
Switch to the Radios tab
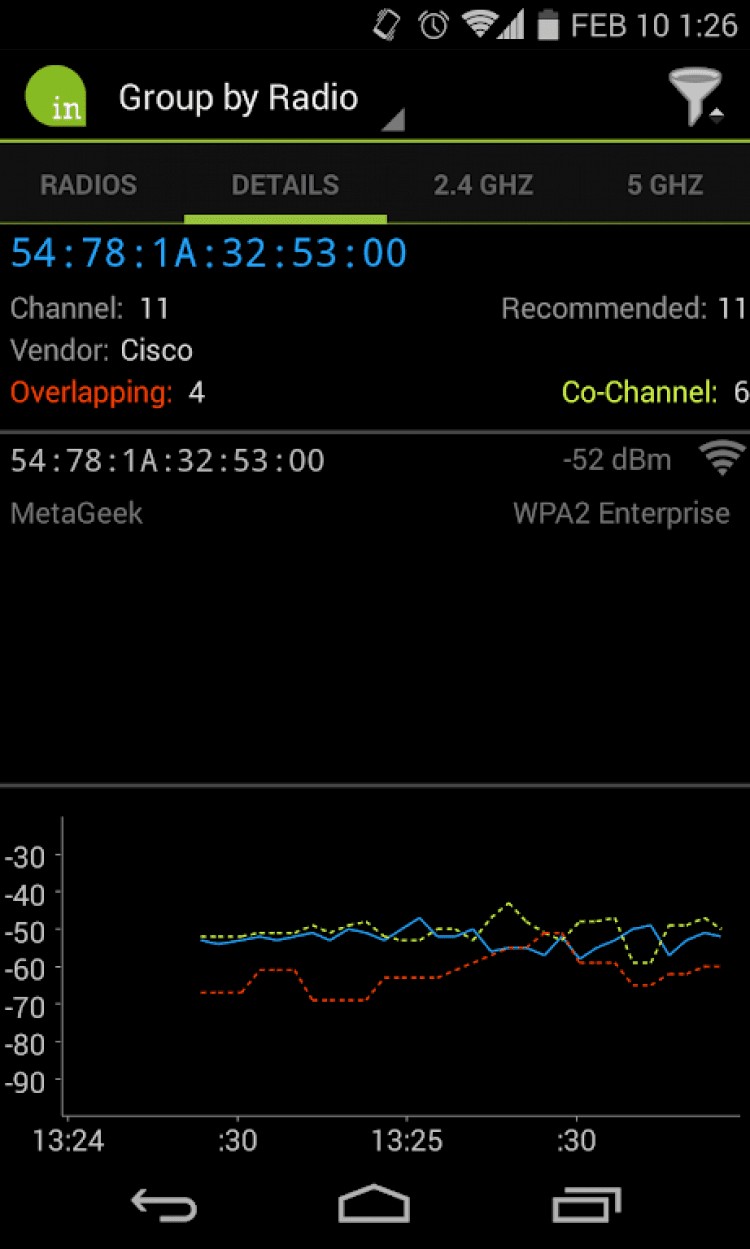point(88,185)
